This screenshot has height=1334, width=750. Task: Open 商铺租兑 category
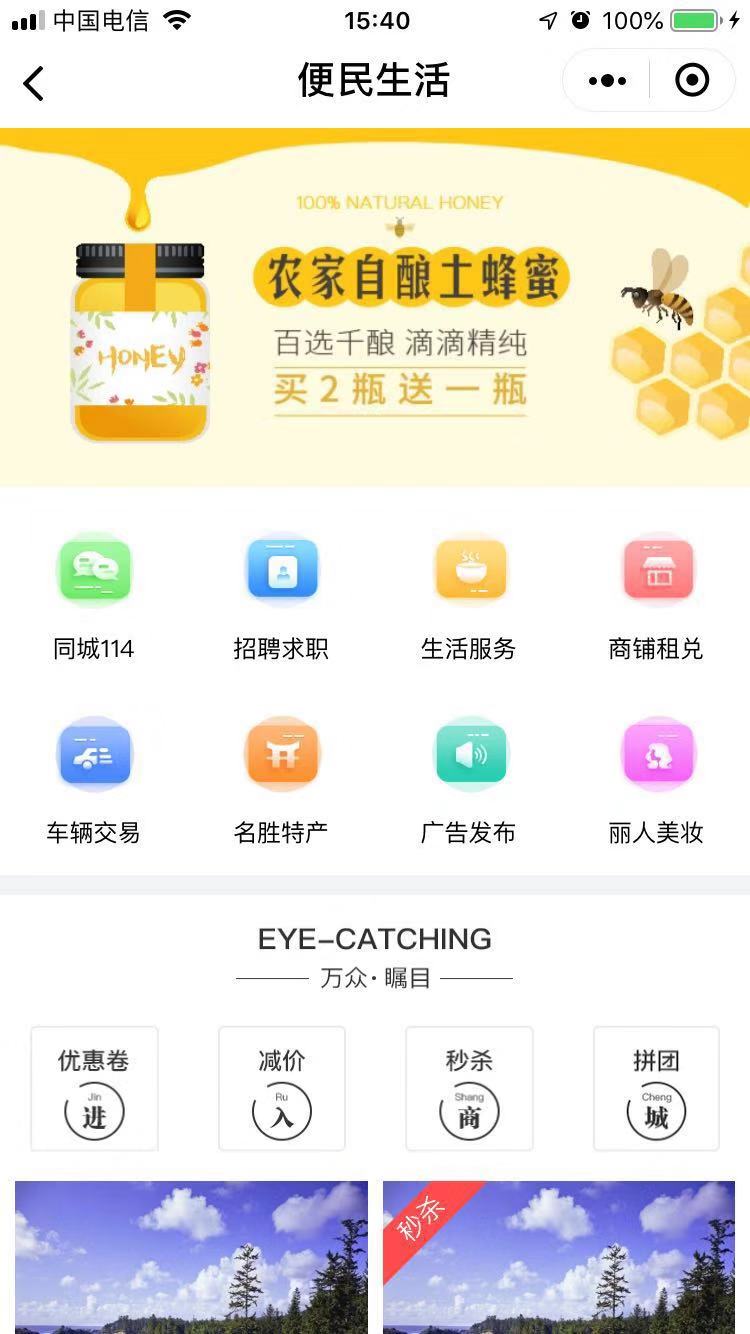[656, 597]
